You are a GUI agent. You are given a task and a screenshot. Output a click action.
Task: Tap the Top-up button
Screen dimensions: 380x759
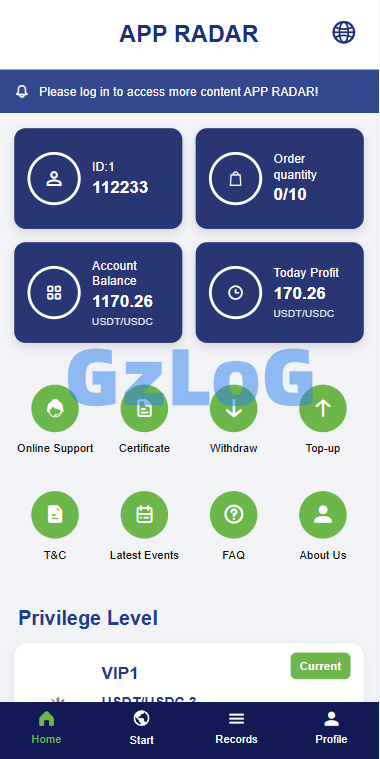point(323,419)
